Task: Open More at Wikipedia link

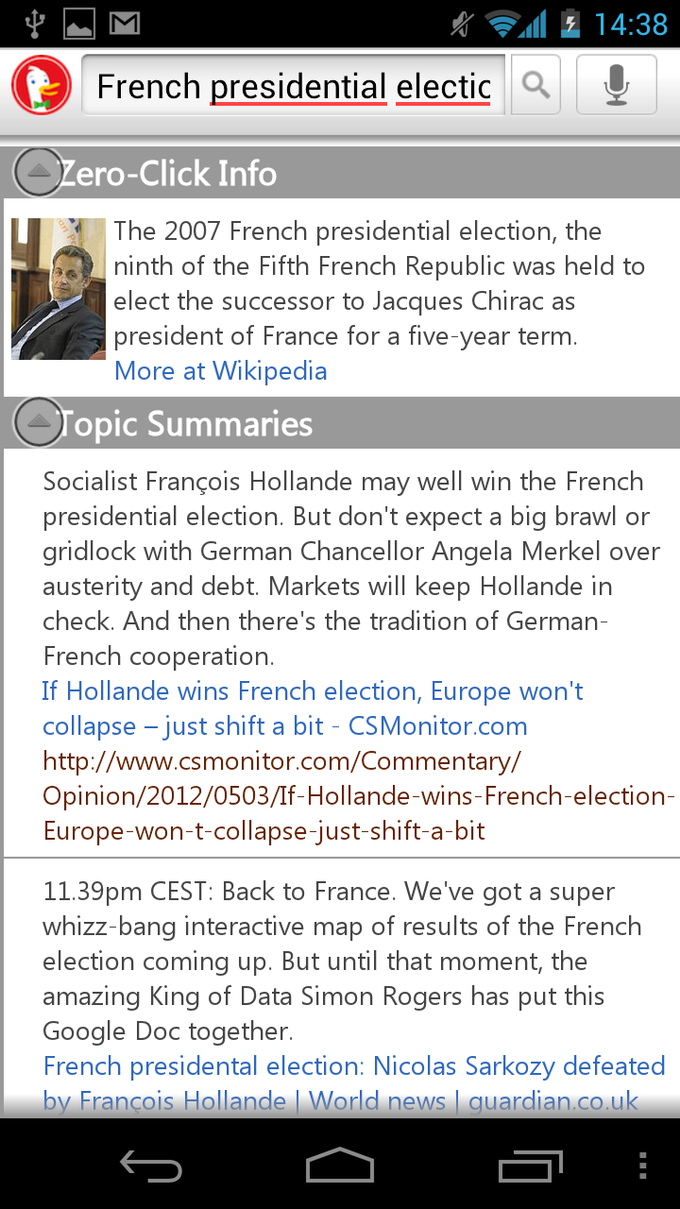Action: tap(220, 371)
